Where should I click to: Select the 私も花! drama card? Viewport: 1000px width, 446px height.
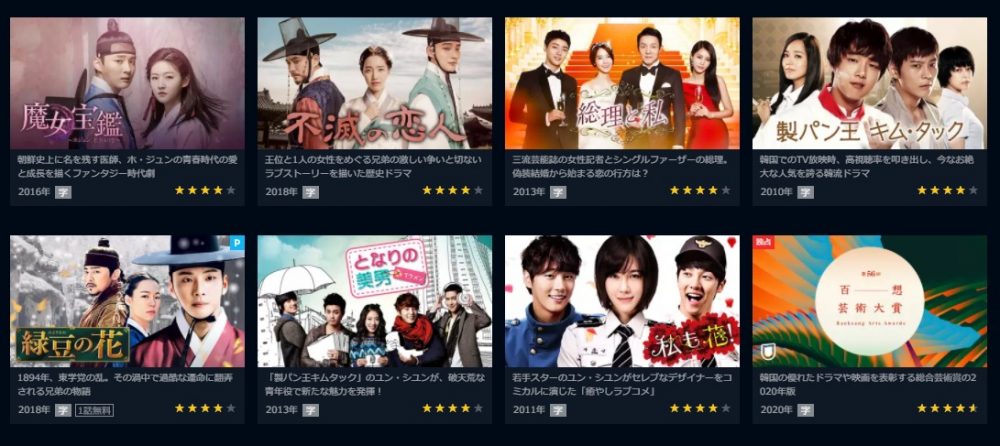pyautogui.click(x=622, y=301)
